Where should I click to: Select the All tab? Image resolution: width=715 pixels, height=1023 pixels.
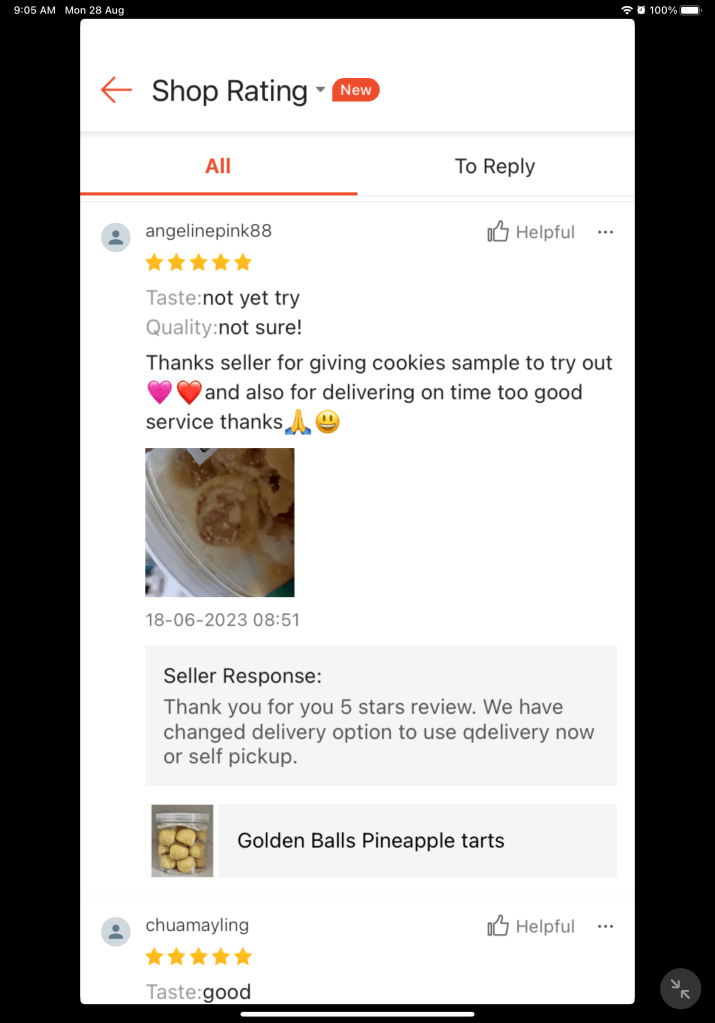pyautogui.click(x=218, y=167)
